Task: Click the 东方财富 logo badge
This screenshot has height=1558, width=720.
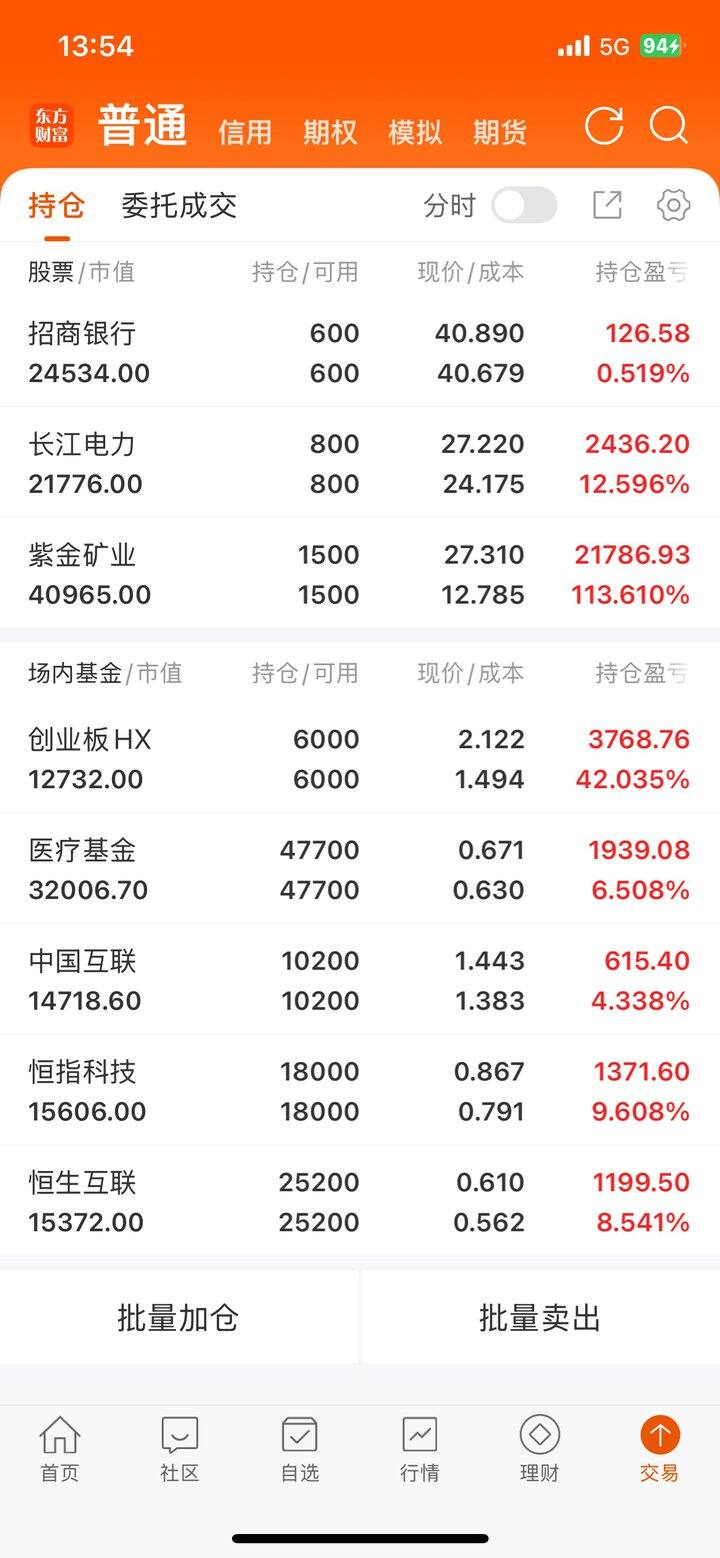Action: (50, 128)
